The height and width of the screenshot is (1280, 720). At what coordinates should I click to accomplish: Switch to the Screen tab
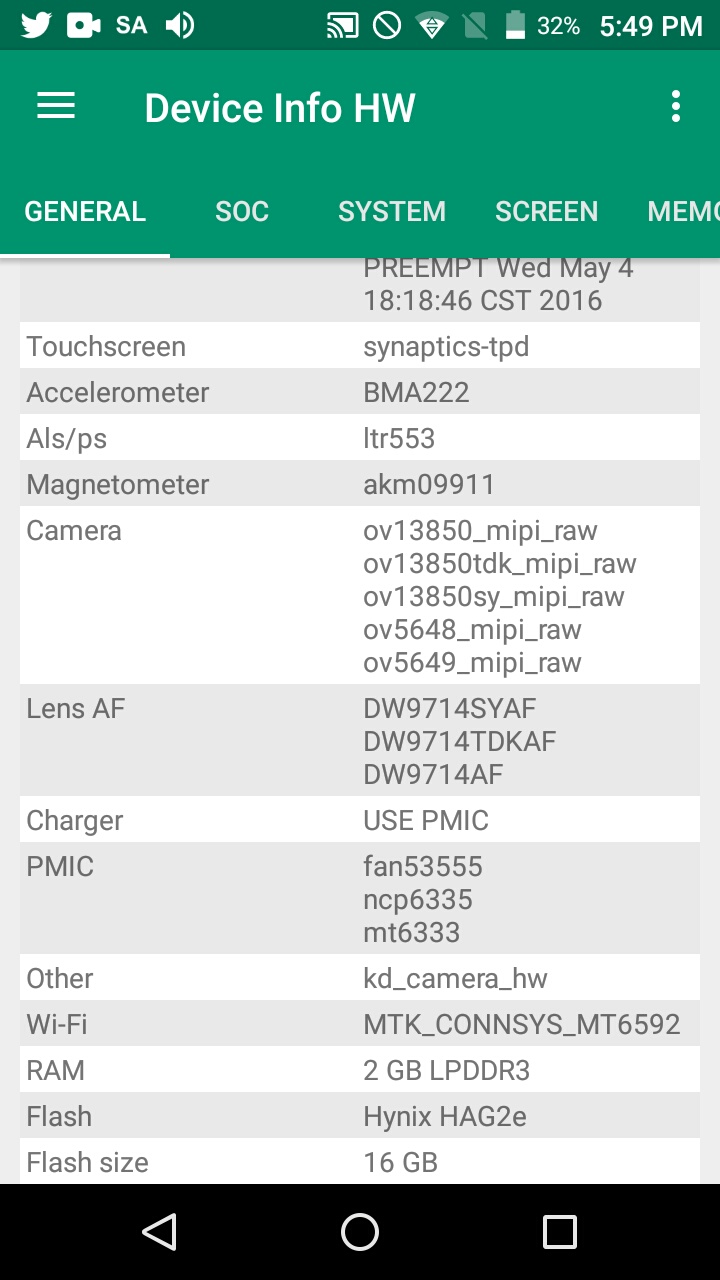[546, 212]
